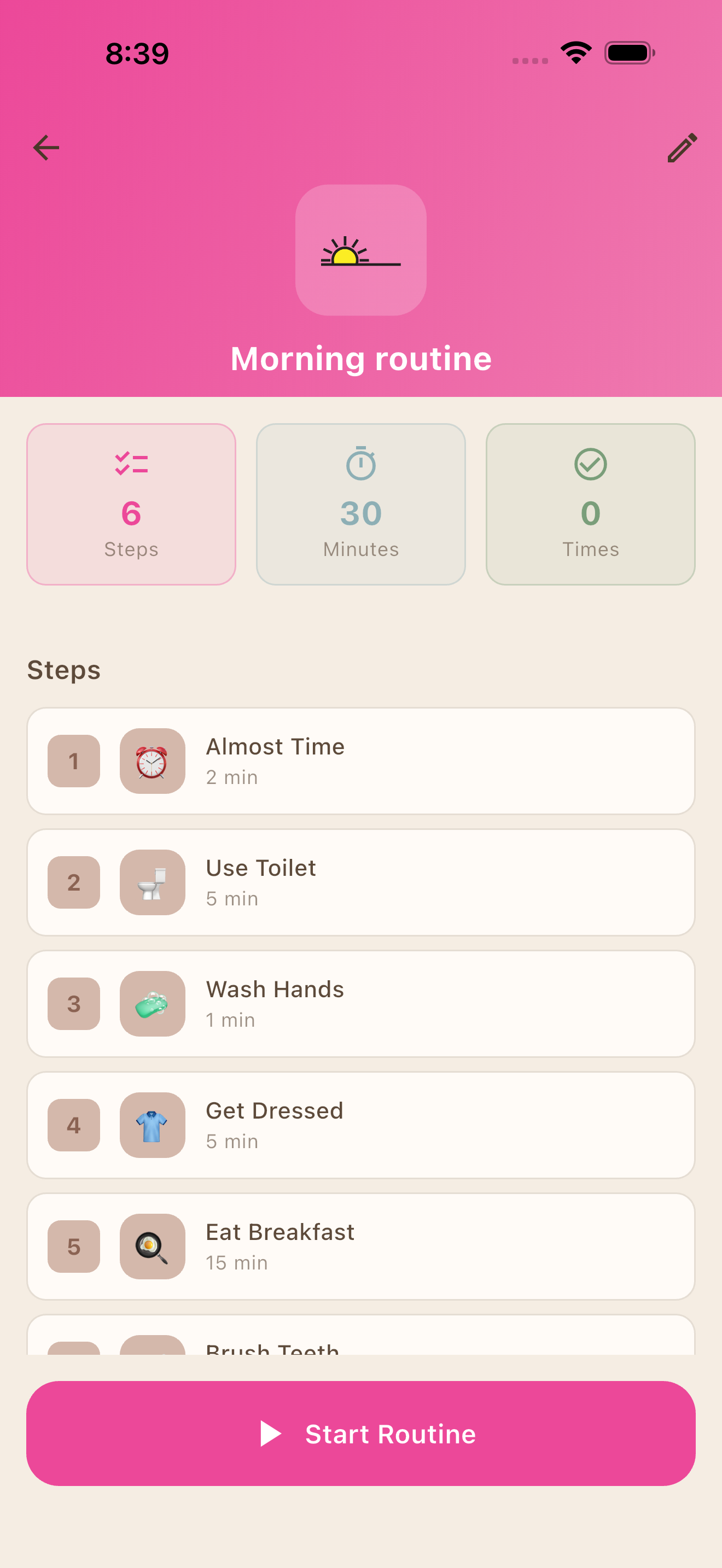Tap the back arrow to leave routine
Screen dimensions: 722x1568
46,147
